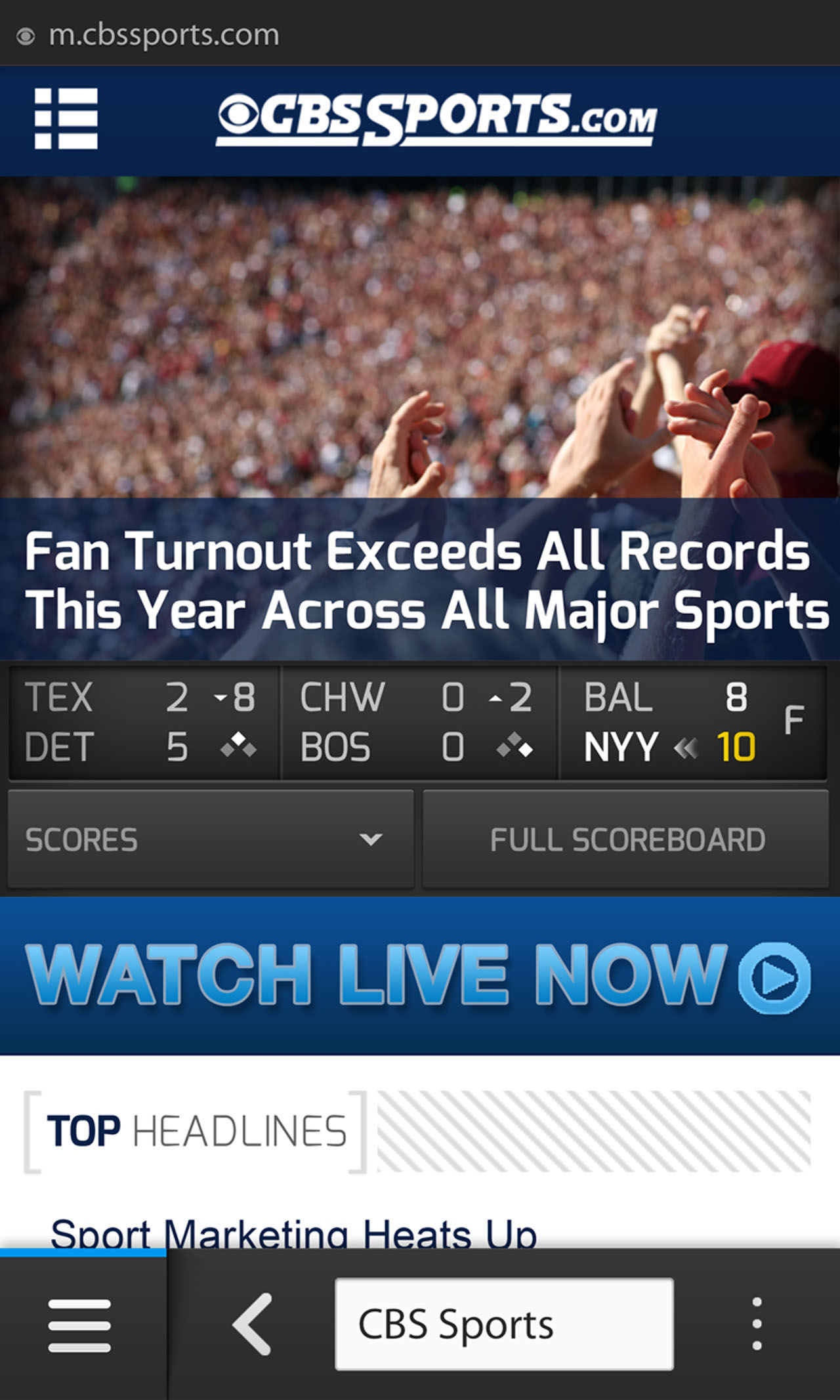This screenshot has height=1400, width=840.
Task: Read the Sport Marketing Heats Up headline
Action: point(293,1233)
